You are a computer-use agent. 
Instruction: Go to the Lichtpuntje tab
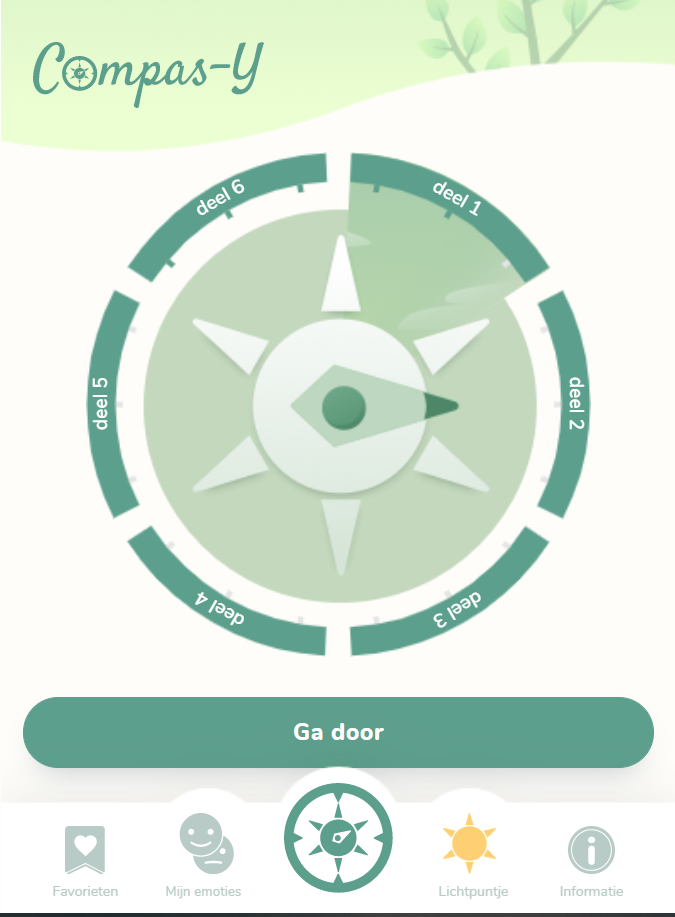pos(473,853)
